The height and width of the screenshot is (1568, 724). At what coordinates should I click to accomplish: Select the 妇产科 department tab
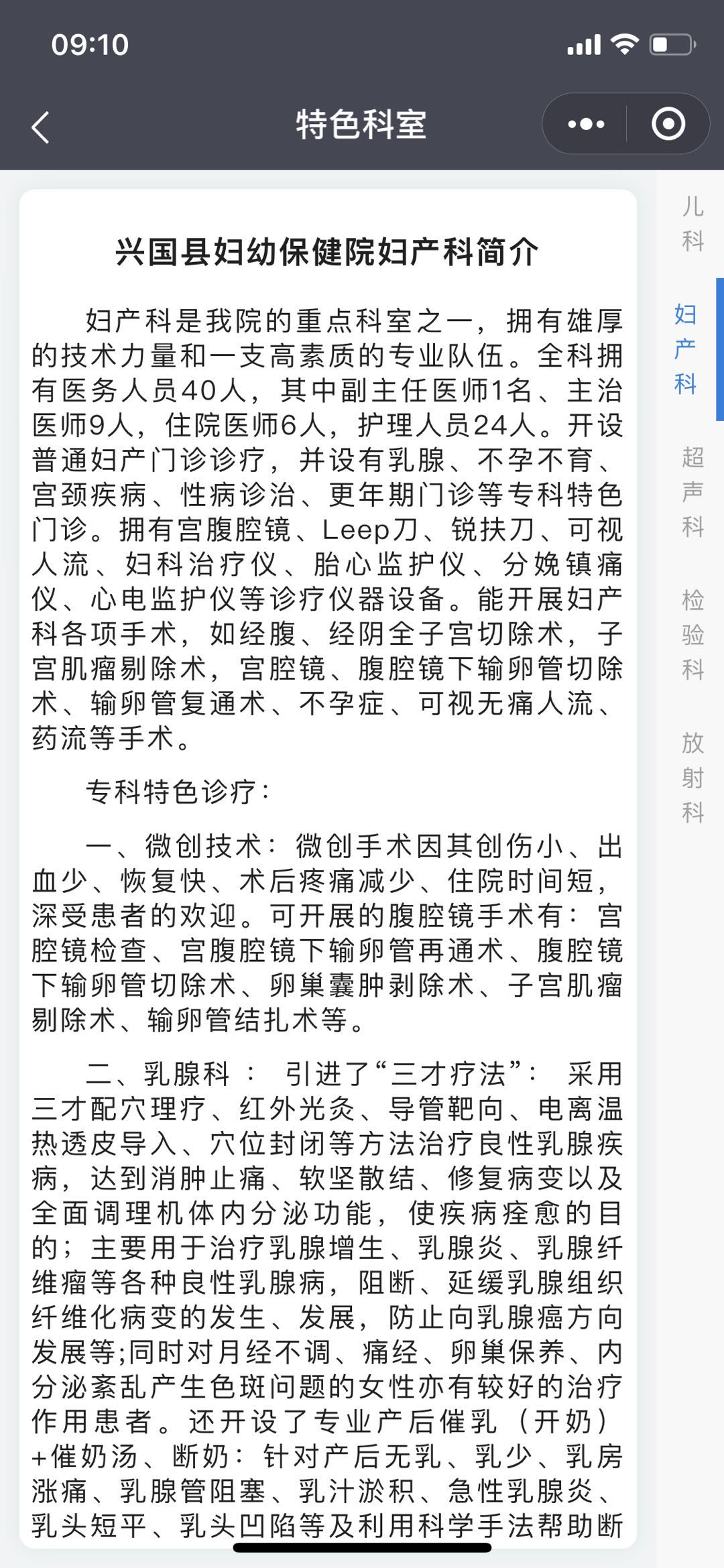(686, 349)
